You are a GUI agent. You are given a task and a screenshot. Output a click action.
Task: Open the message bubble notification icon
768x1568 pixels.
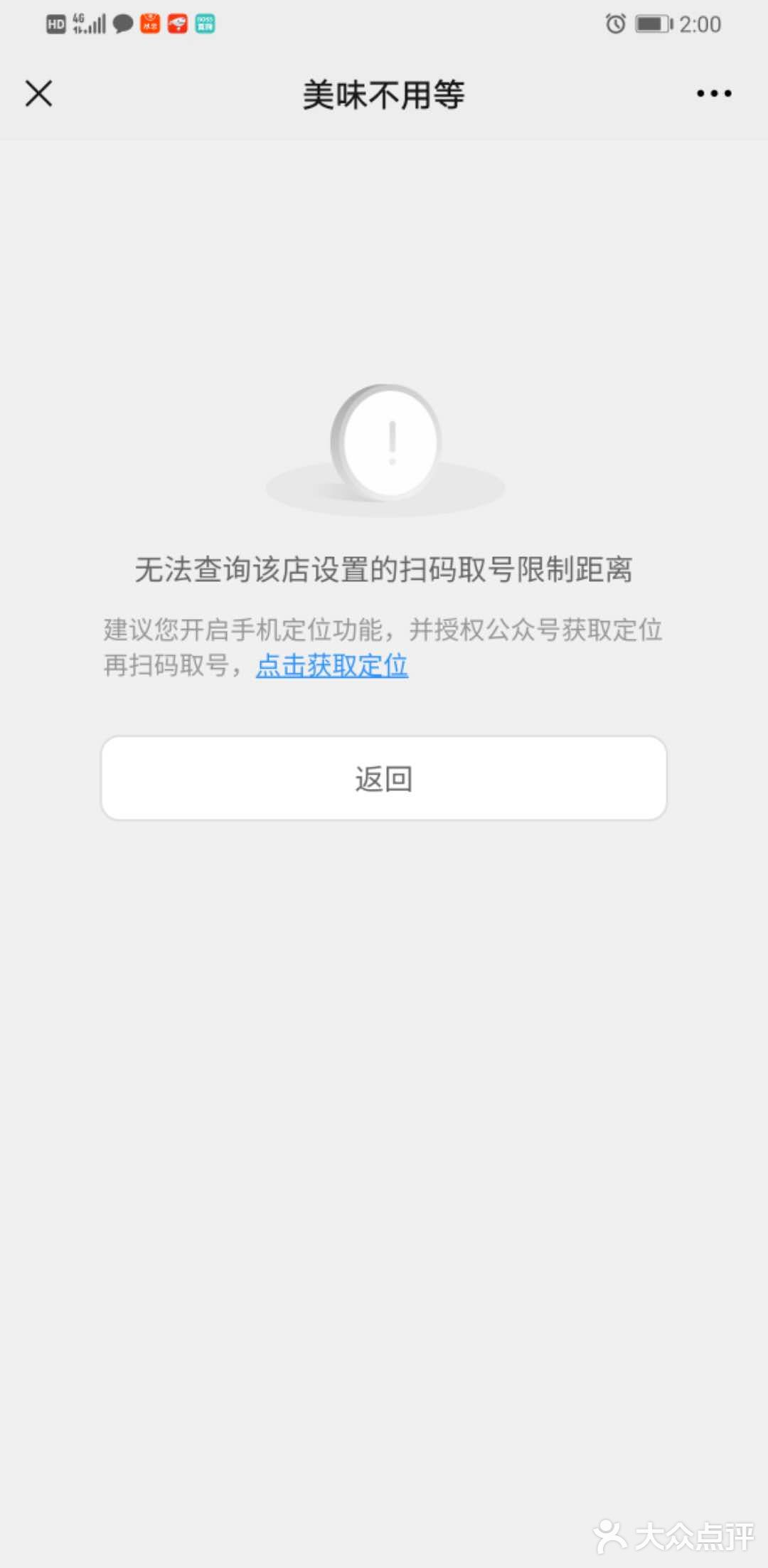tap(122, 23)
